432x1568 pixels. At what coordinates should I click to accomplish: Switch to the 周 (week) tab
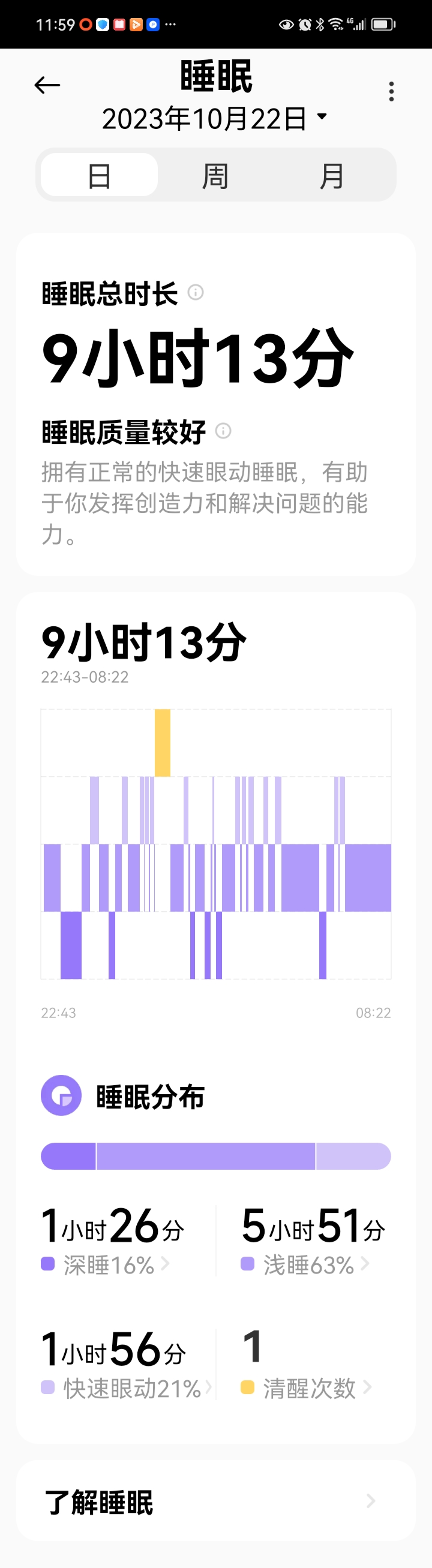point(215,176)
